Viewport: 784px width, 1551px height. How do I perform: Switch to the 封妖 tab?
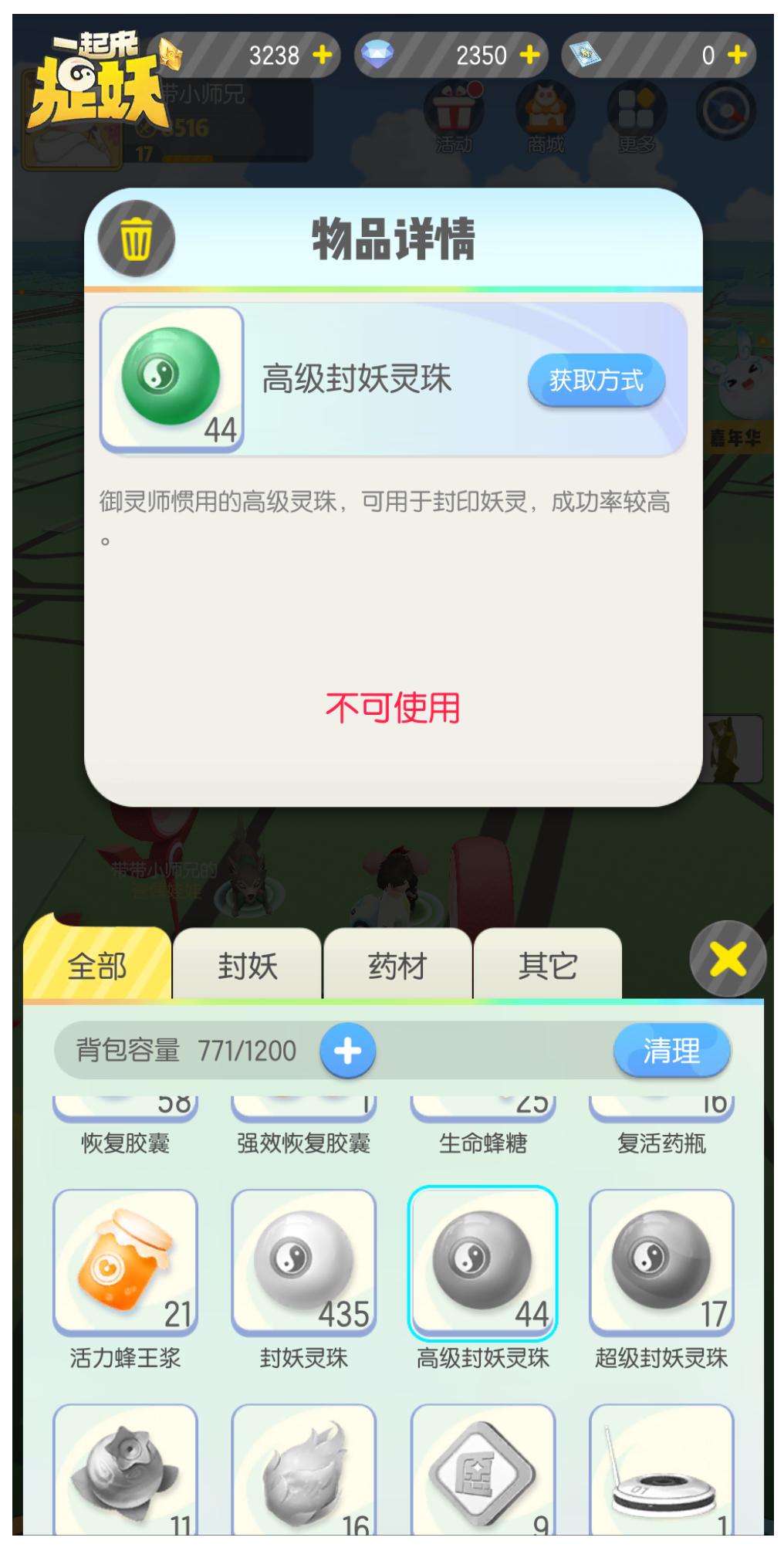247,965
